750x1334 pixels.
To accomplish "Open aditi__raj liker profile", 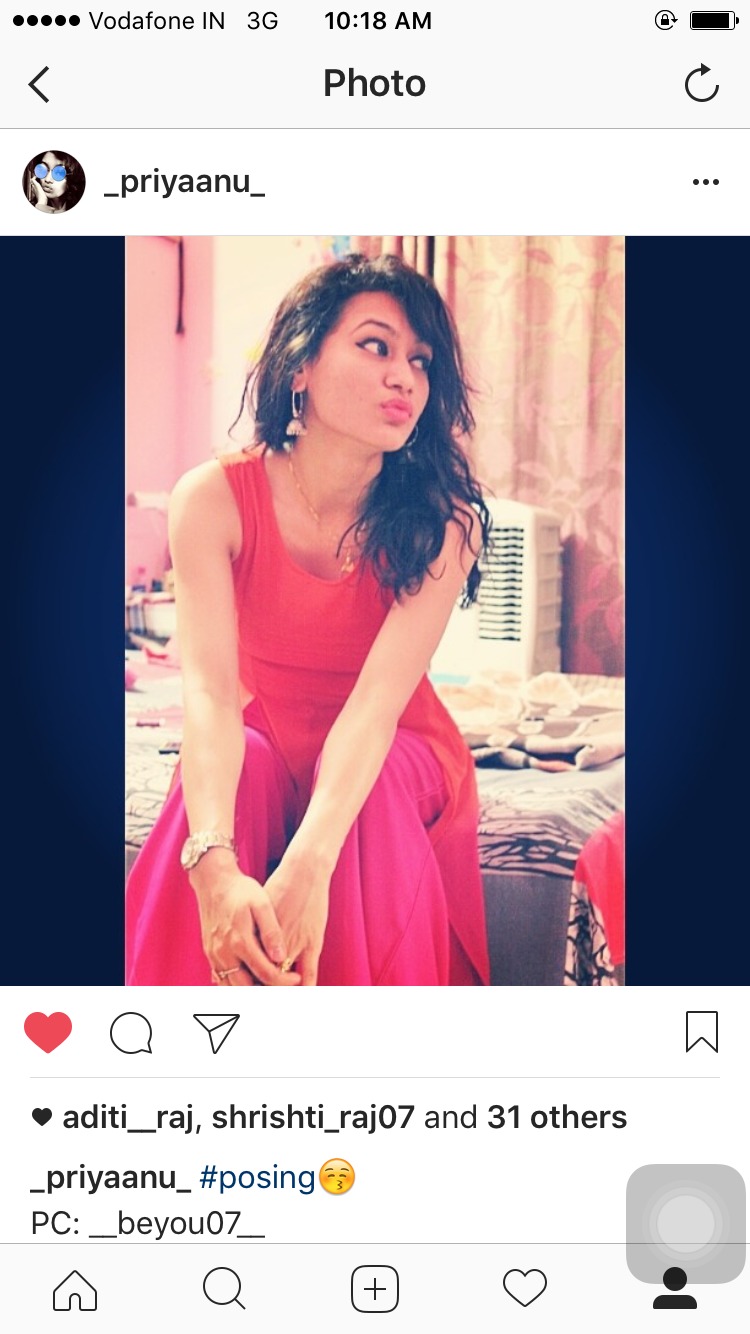I will pos(127,1117).
